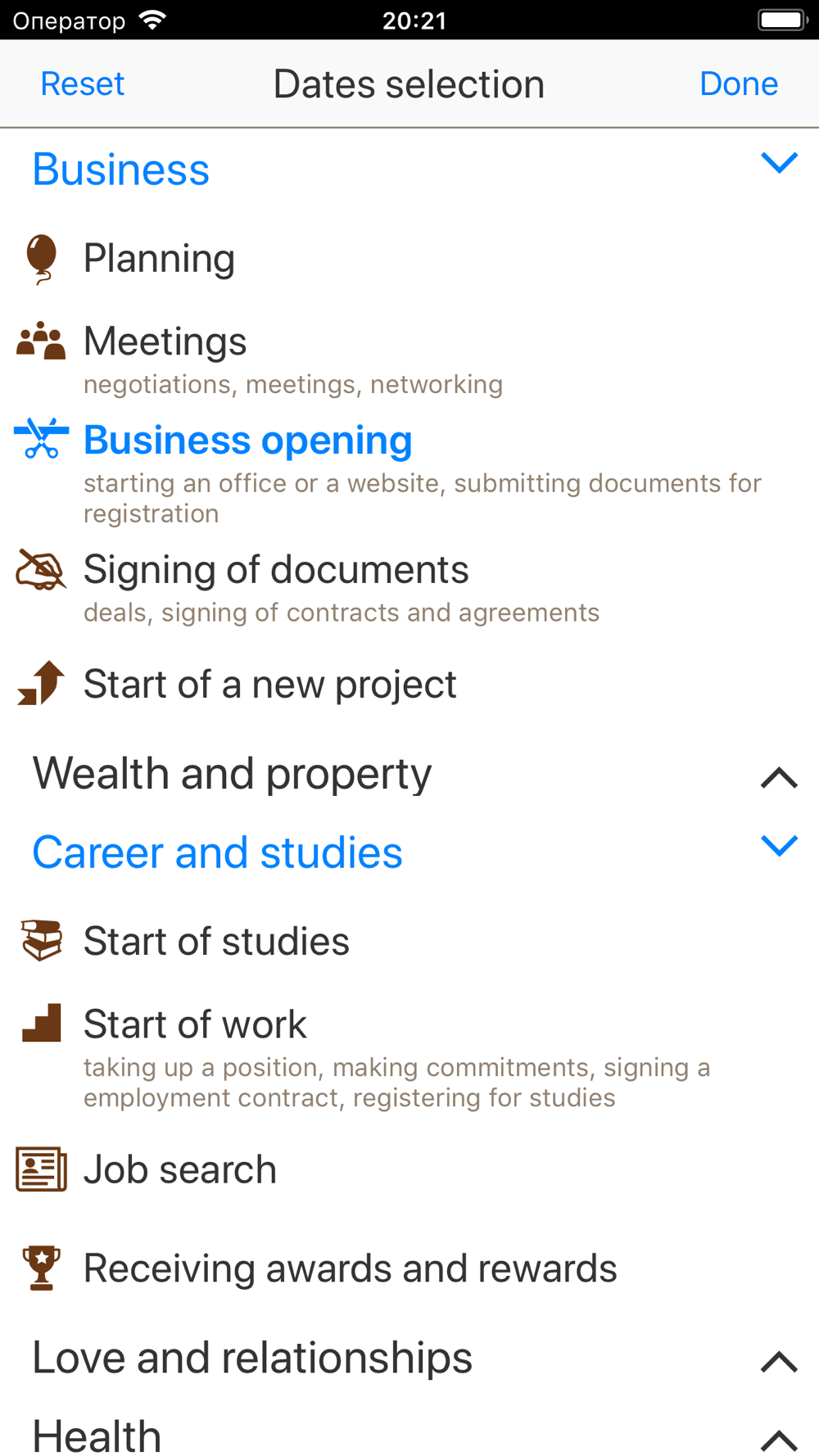Confirm selection with Done
This screenshot has width=819, height=1456.
[738, 84]
